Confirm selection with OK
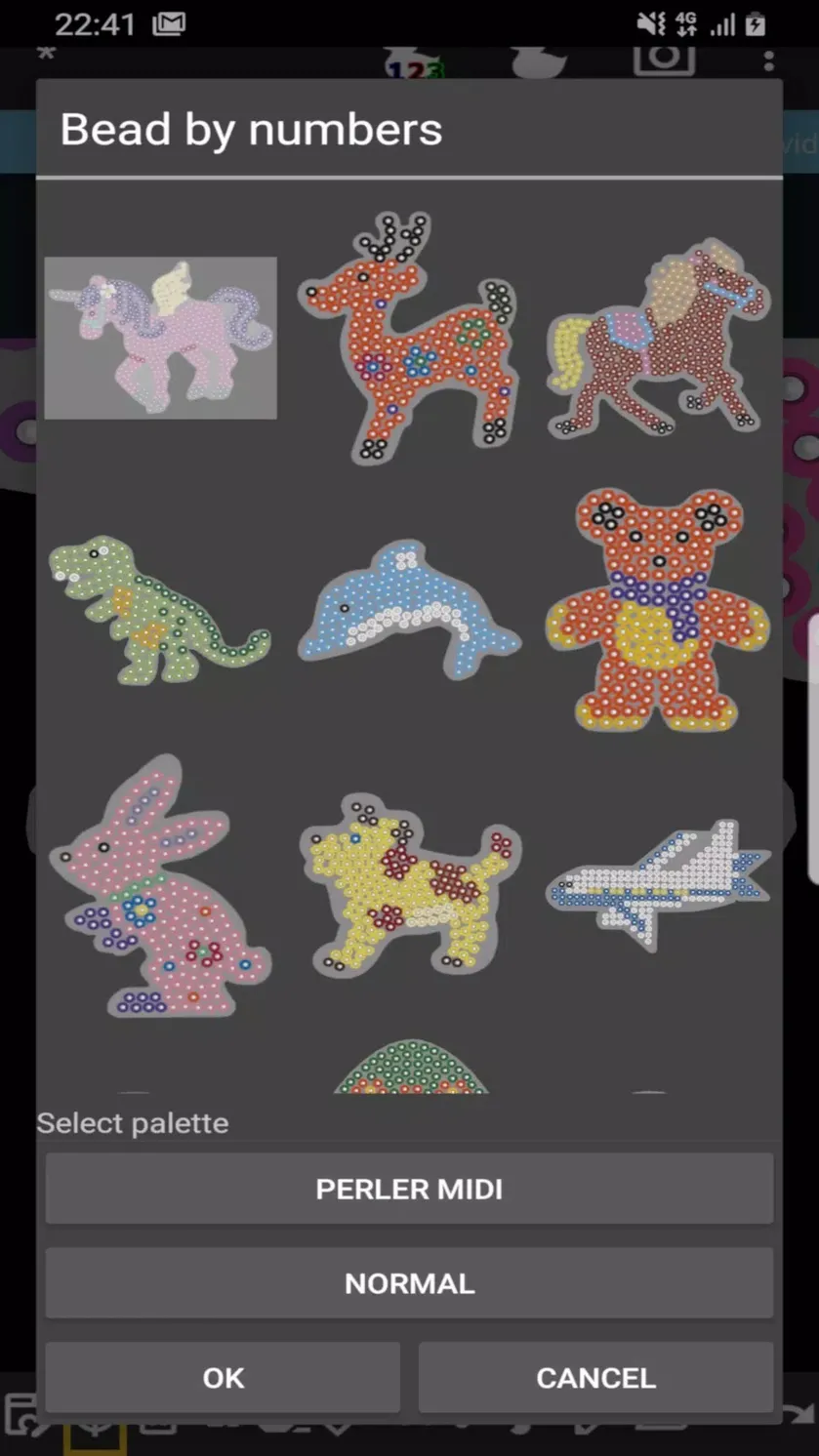 [x=223, y=1377]
